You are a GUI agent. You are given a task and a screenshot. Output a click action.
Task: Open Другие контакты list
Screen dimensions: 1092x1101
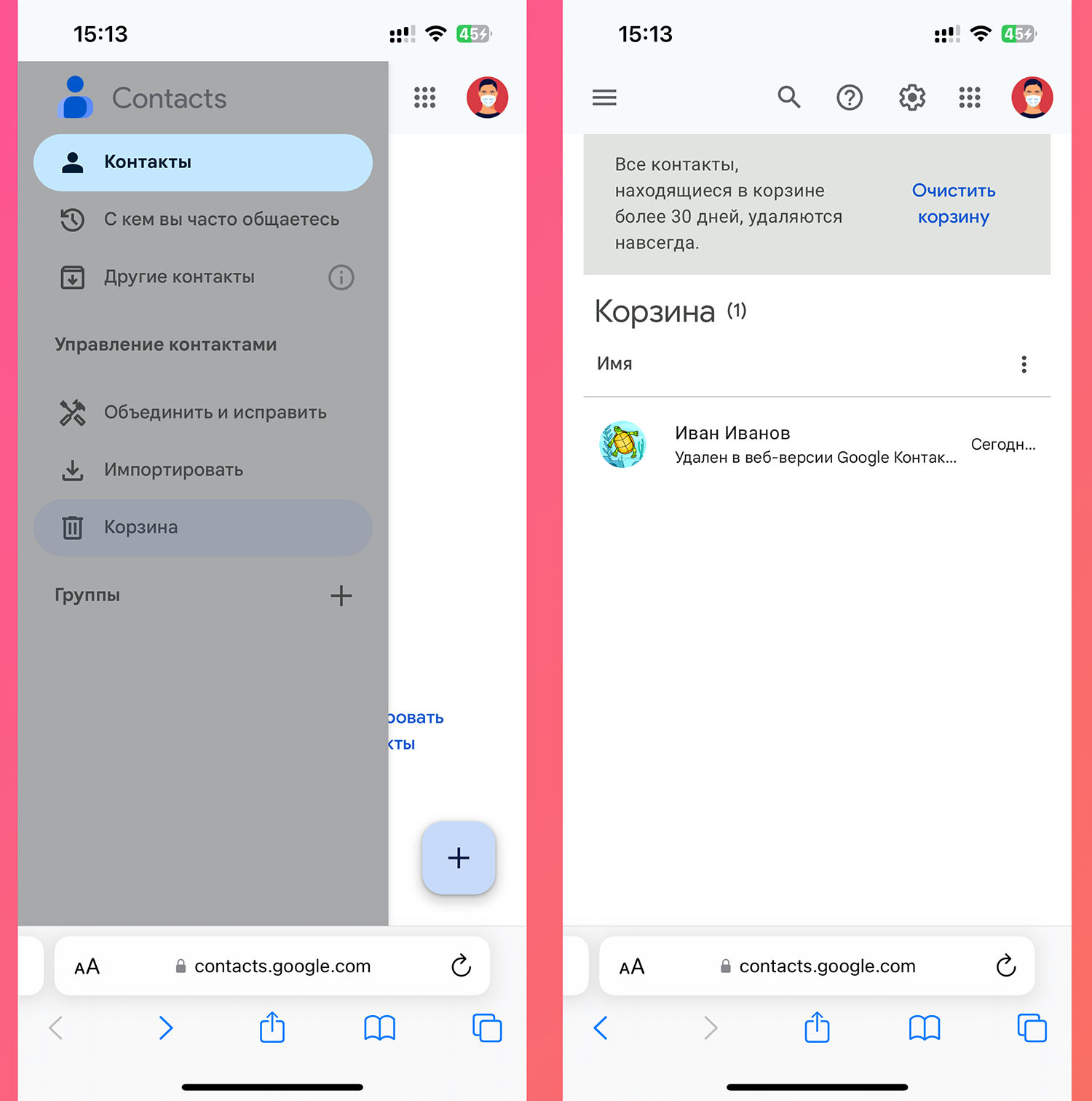pos(179,277)
